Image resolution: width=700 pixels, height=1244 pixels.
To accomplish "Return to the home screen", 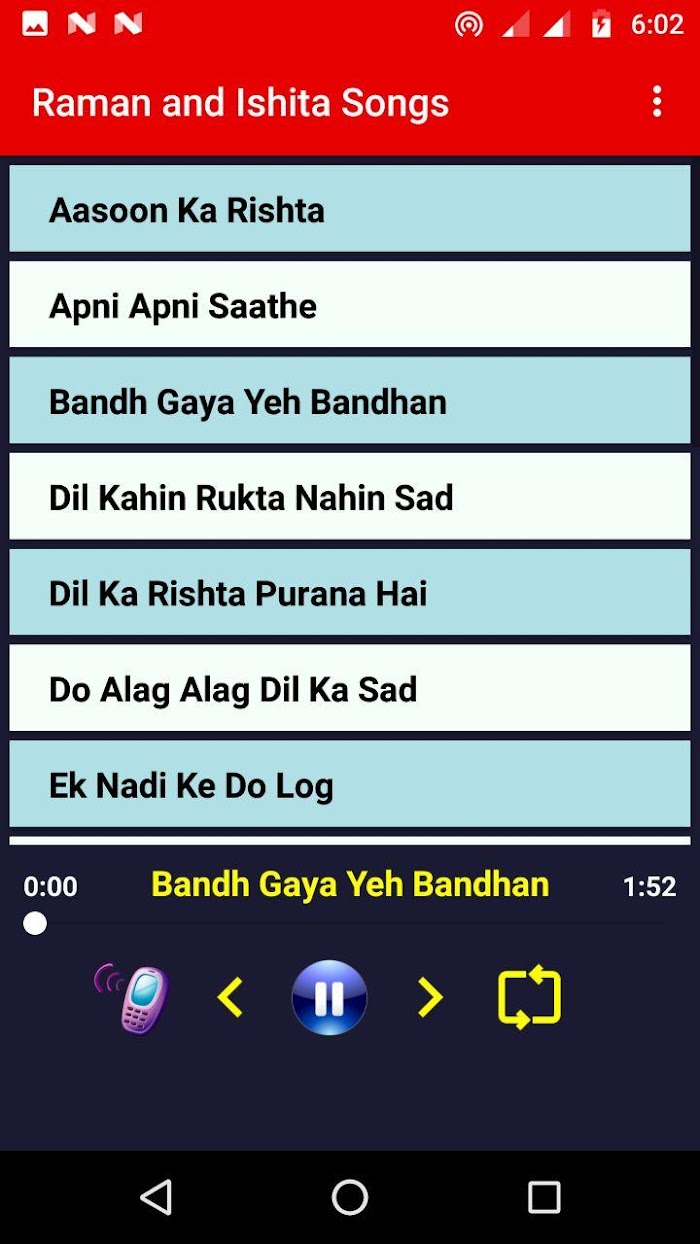I will point(350,1197).
